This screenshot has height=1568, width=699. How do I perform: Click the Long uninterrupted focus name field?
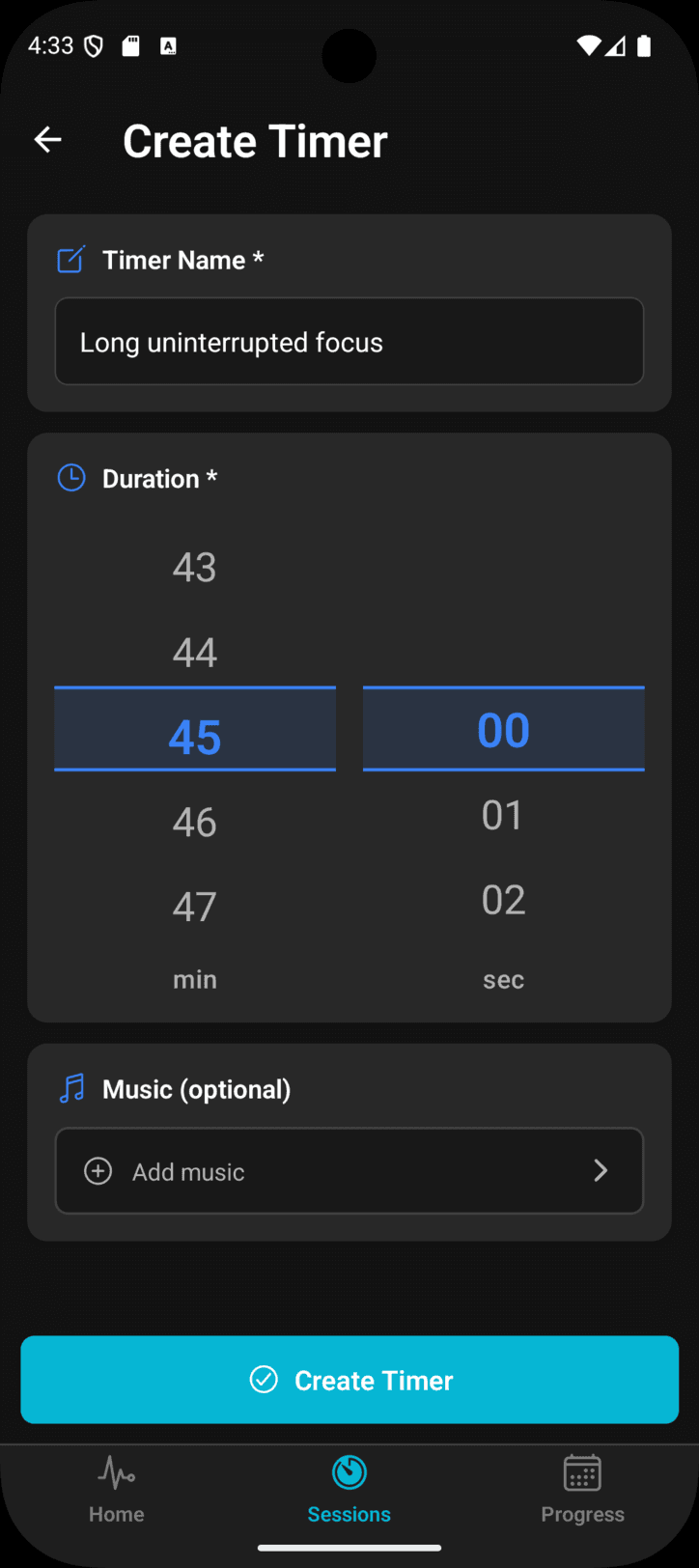coord(349,341)
